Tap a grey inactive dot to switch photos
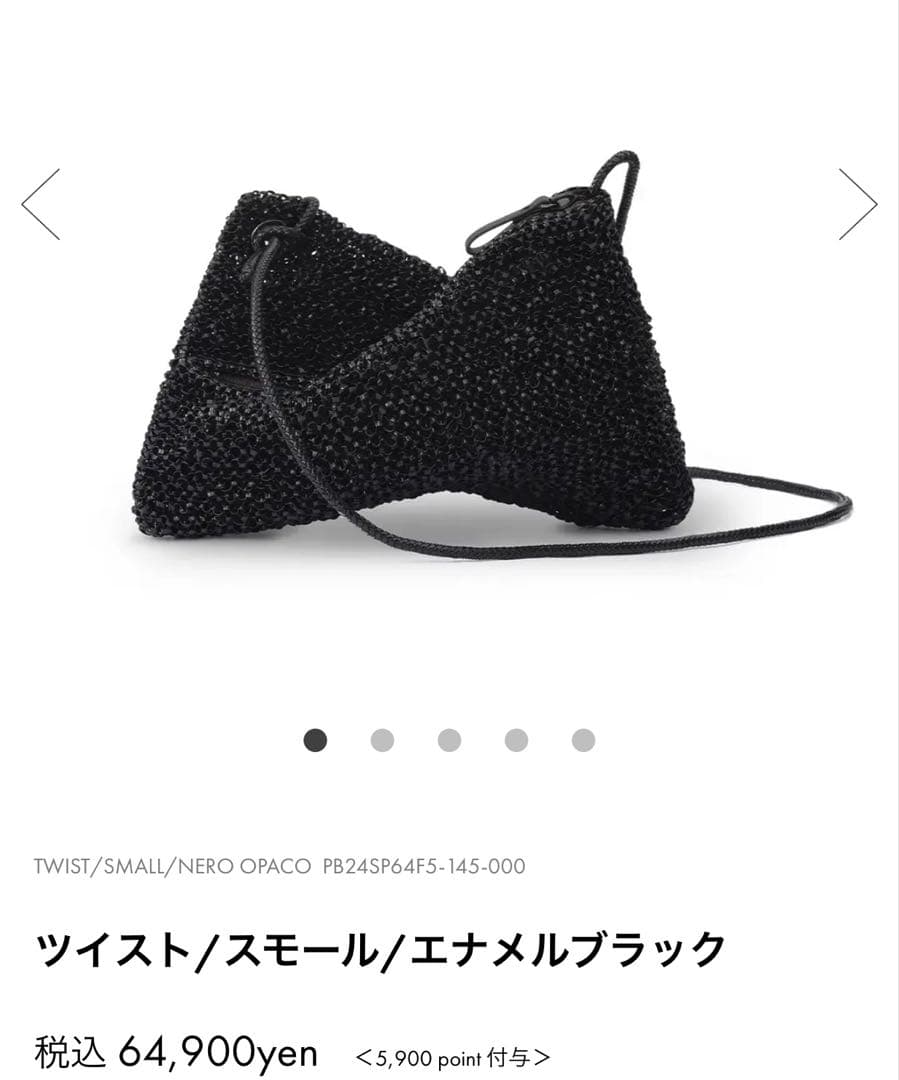Viewport: 899px width, 1080px height. 382,740
